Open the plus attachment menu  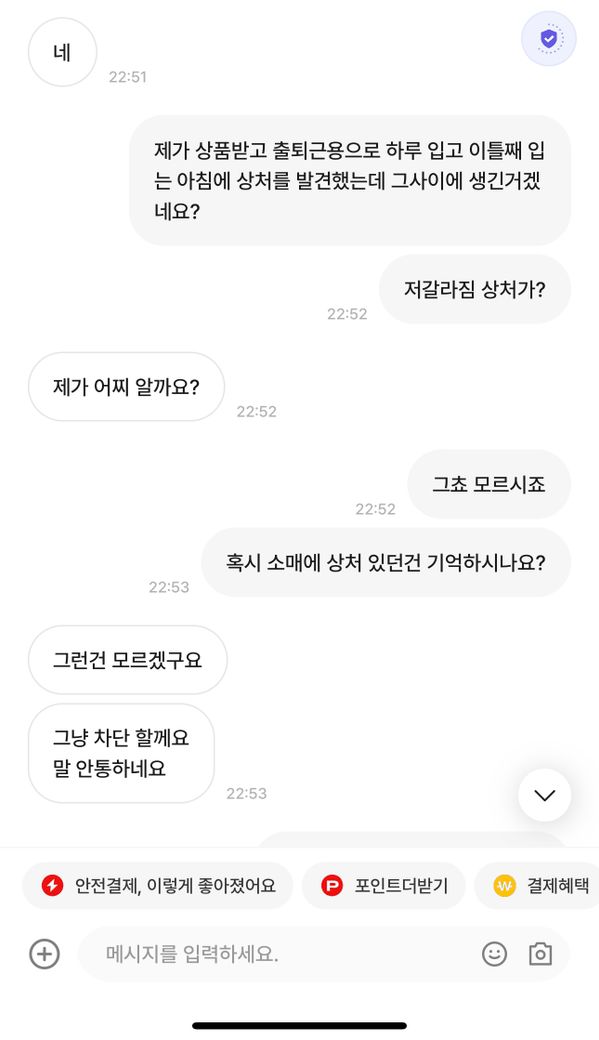(44, 954)
